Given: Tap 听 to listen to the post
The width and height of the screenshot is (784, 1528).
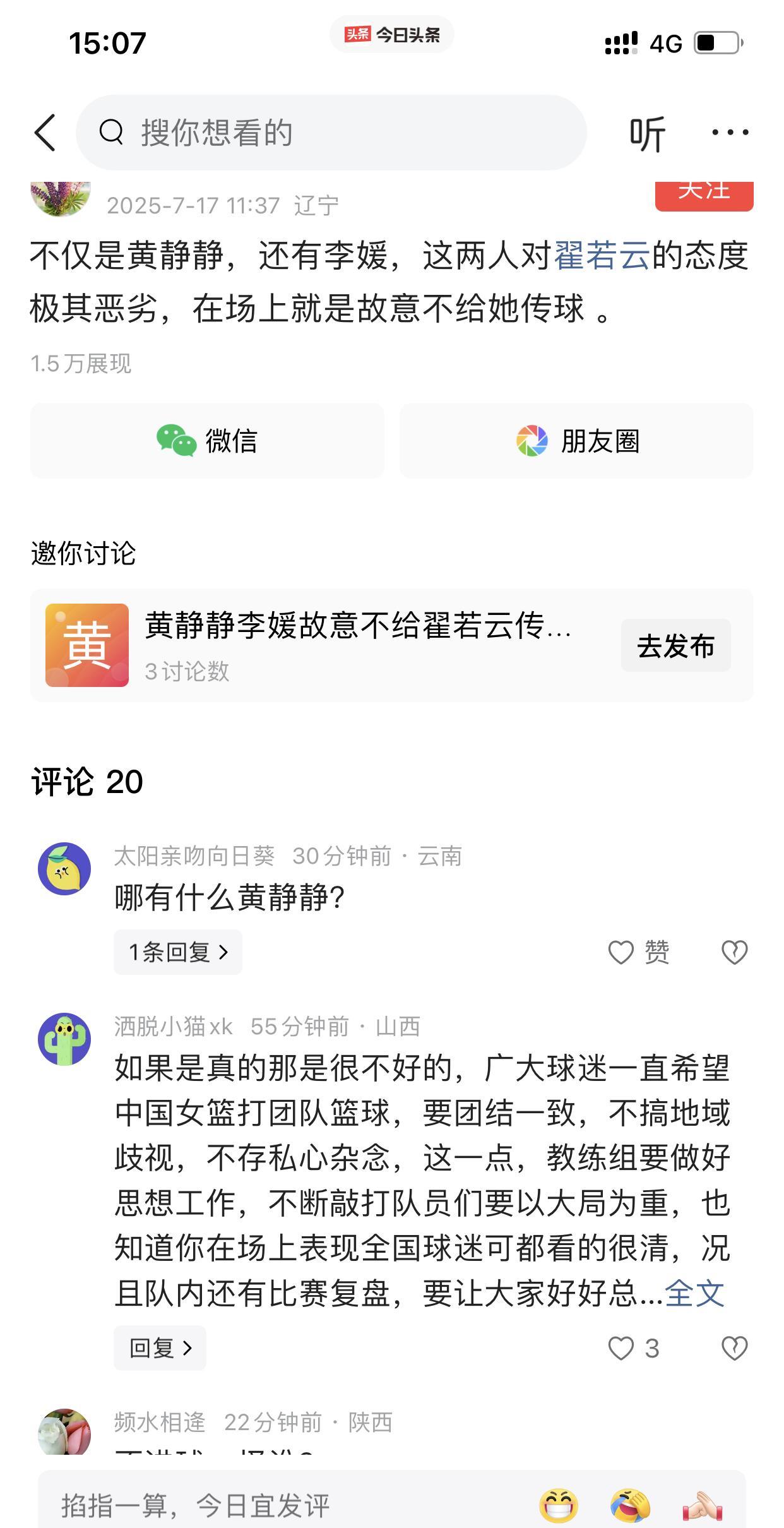Looking at the screenshot, I should pos(648,133).
